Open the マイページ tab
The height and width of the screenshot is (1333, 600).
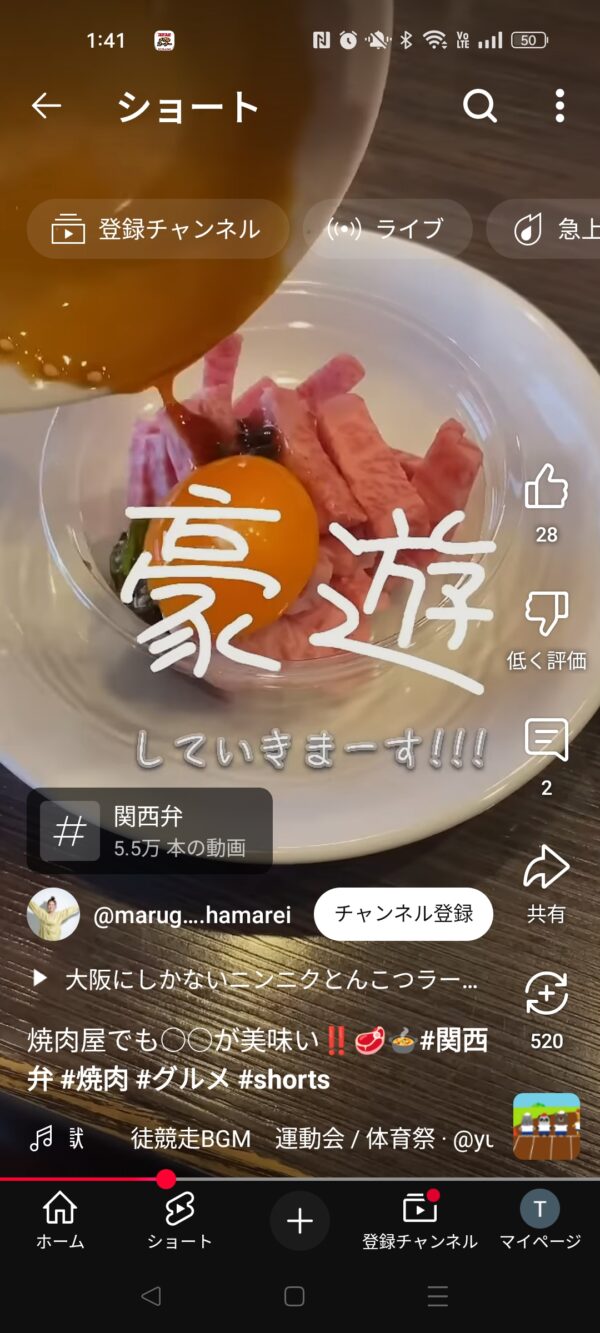pos(540,1221)
